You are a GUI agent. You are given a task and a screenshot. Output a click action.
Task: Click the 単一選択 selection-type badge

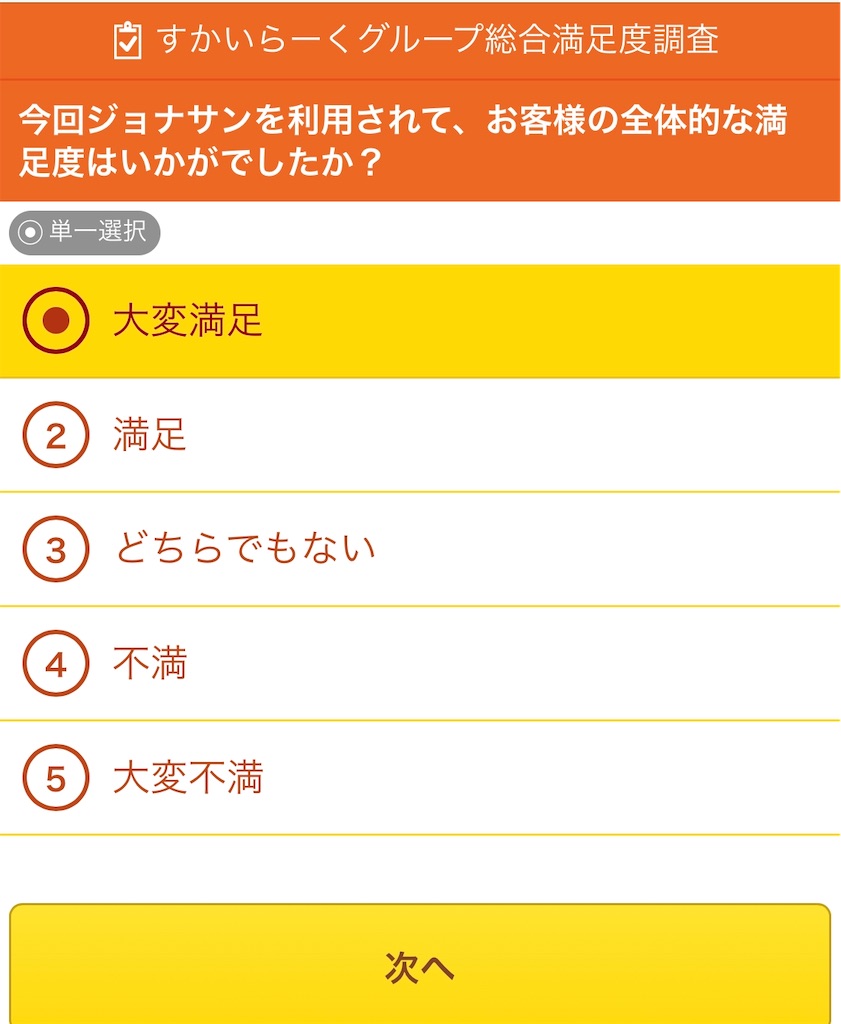coord(85,233)
